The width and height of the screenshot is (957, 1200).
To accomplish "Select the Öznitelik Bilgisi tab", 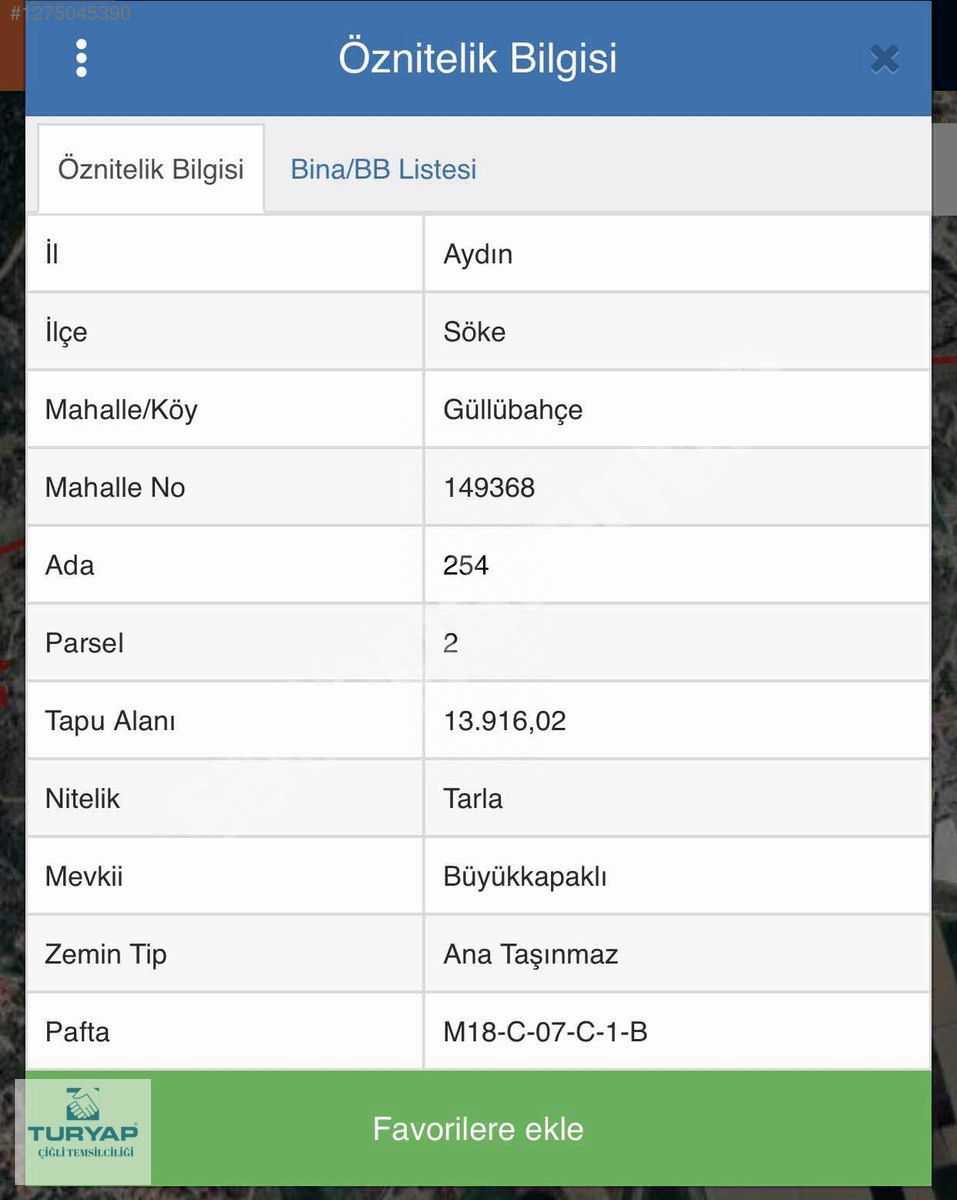I will (x=151, y=169).
